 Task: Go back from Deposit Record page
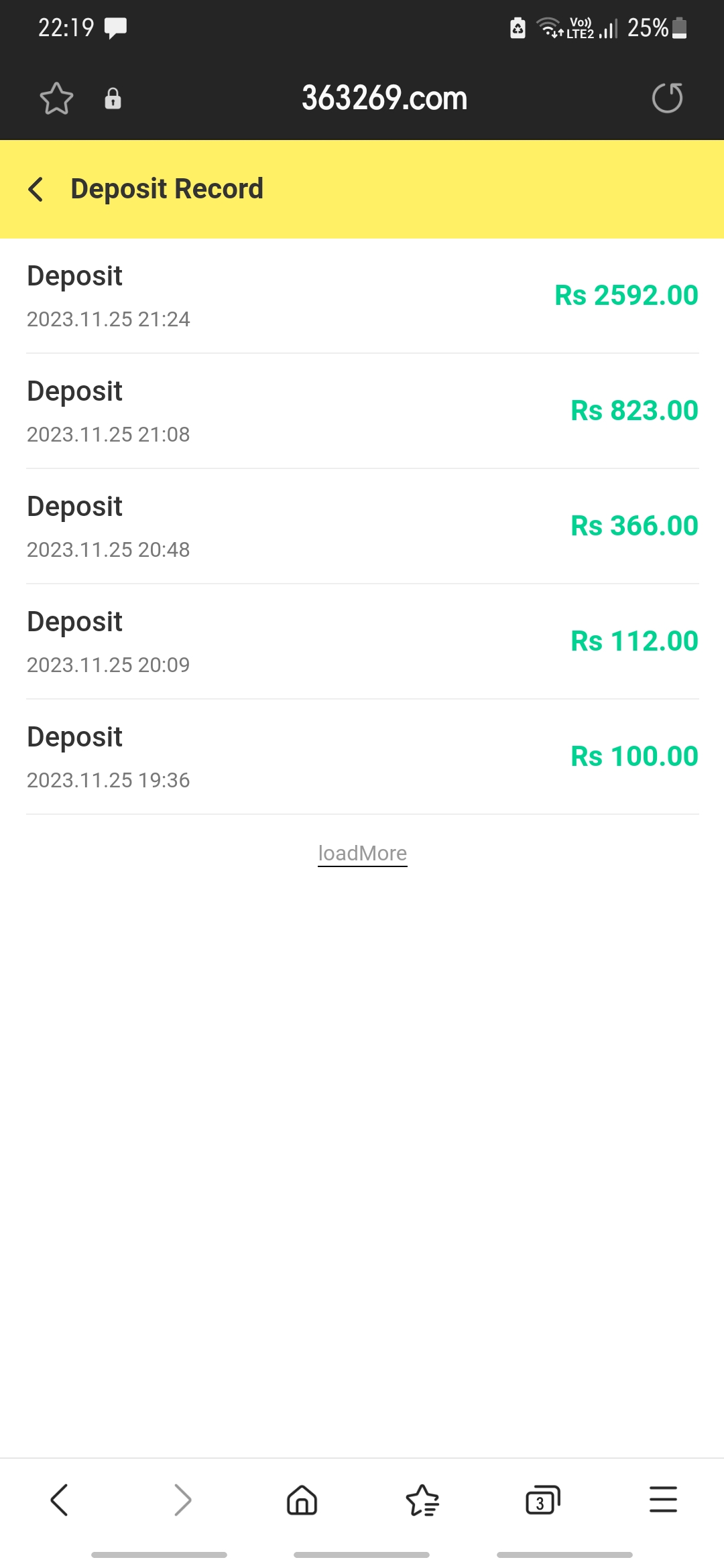[36, 189]
